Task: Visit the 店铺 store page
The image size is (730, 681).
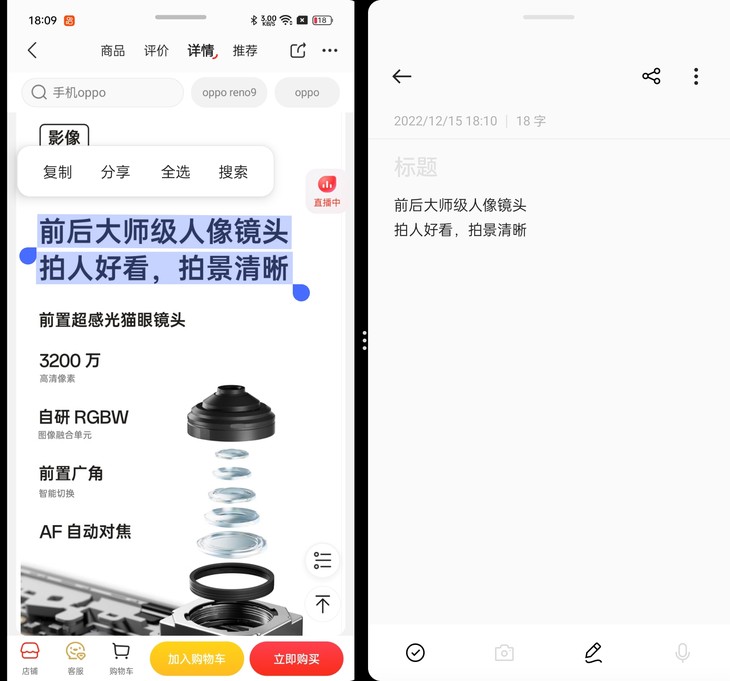Action: (30, 658)
